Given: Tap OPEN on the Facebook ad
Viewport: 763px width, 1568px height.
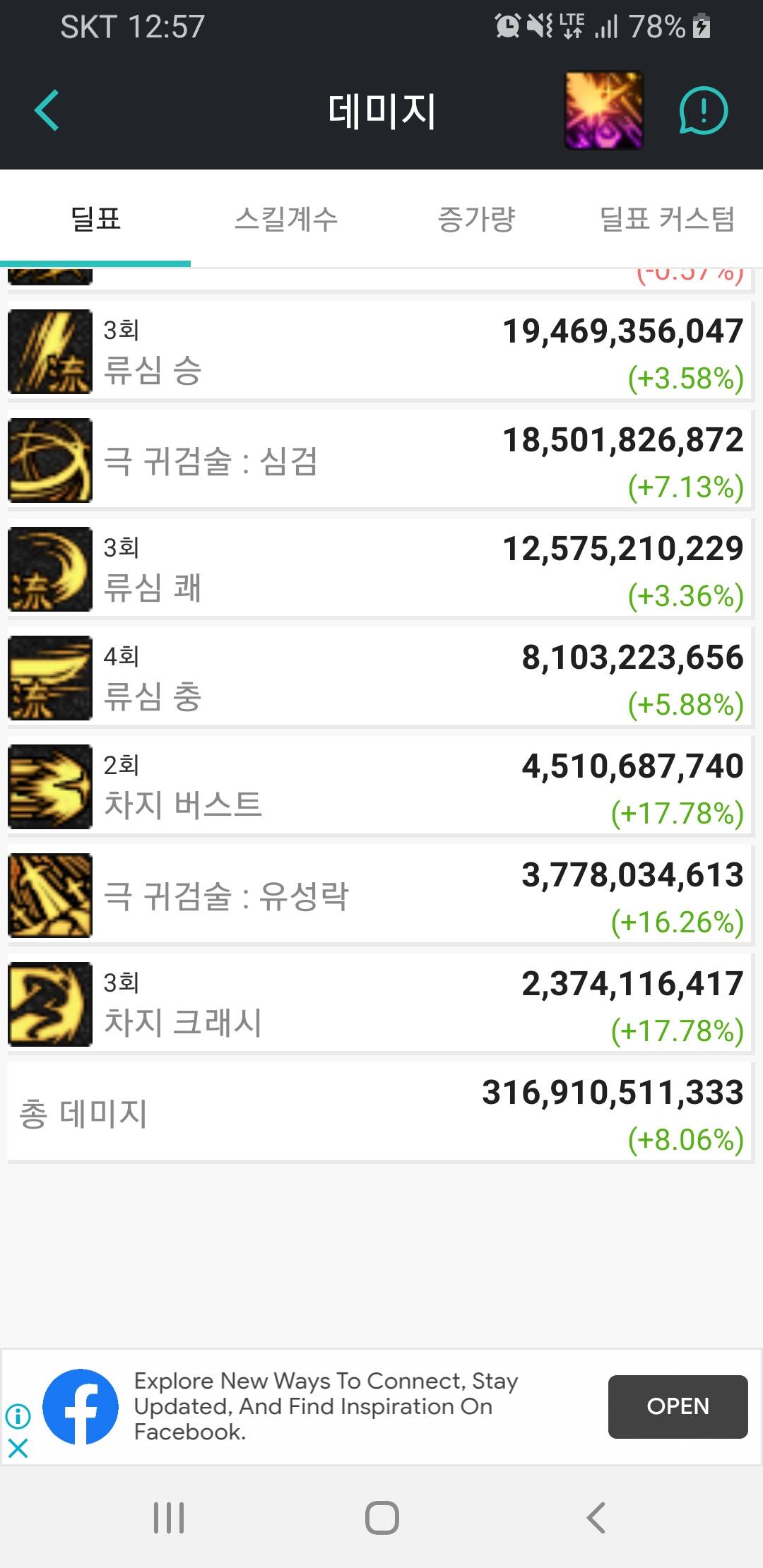Looking at the screenshot, I should (678, 1406).
